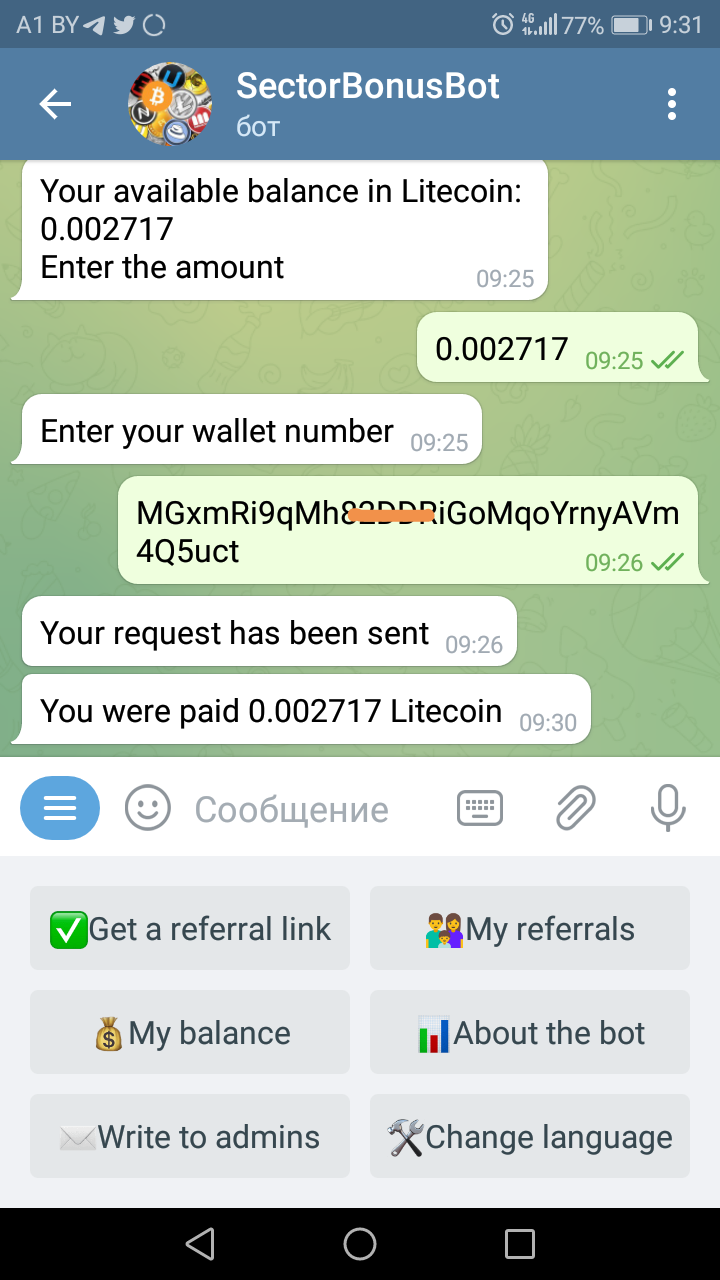Screen dimensions: 720x1280
Task: Go back using the header arrow
Action: (x=55, y=104)
